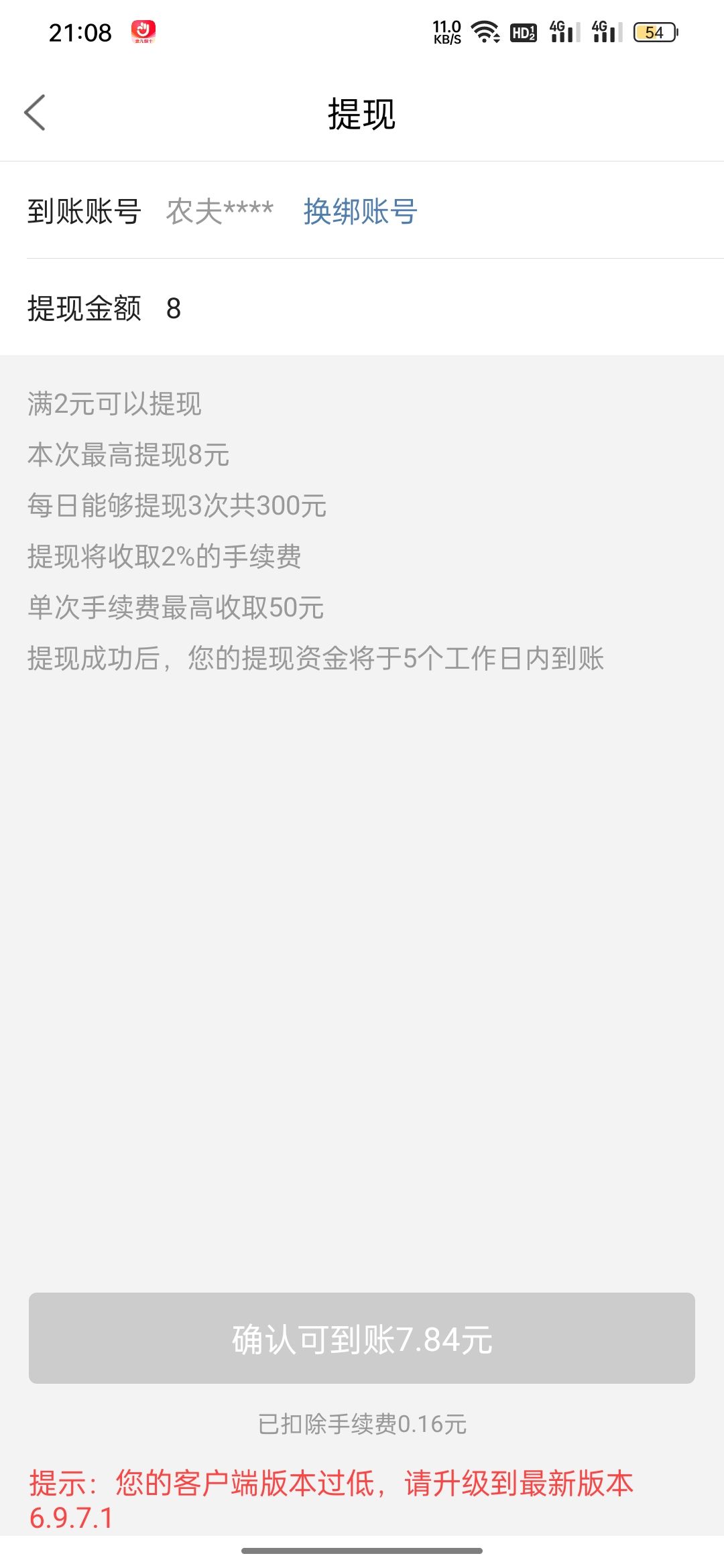Tap the 换绑账号 link
Viewport: 724px width, 1568px height.
coord(360,212)
